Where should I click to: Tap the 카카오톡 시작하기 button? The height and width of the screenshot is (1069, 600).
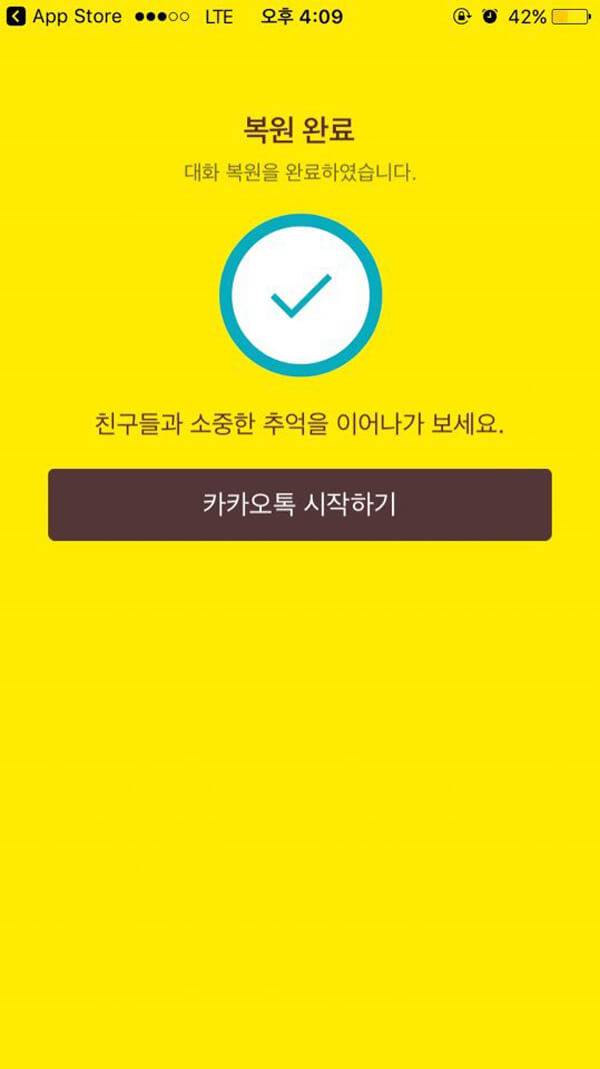click(299, 505)
